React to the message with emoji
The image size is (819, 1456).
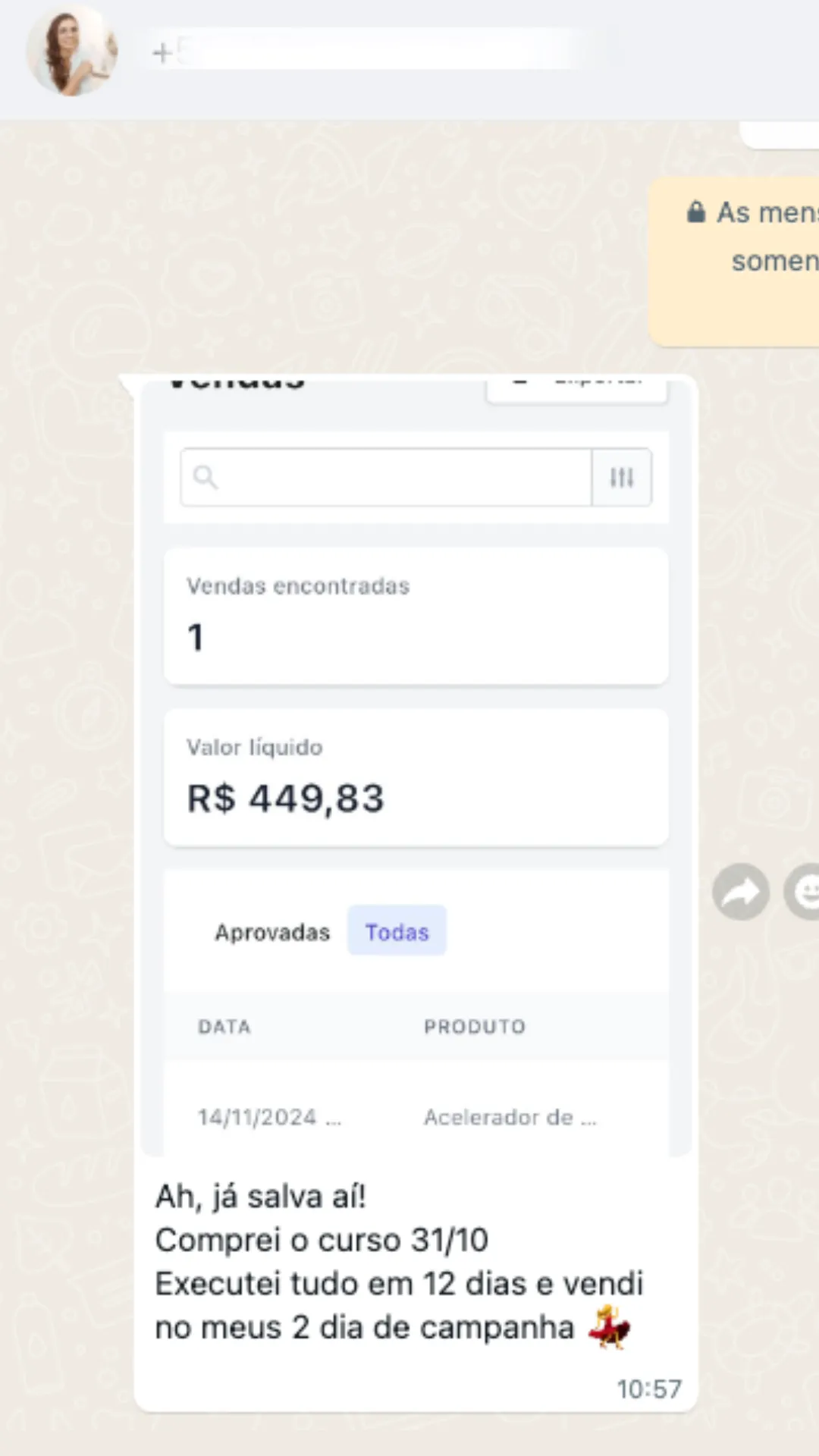click(x=804, y=892)
